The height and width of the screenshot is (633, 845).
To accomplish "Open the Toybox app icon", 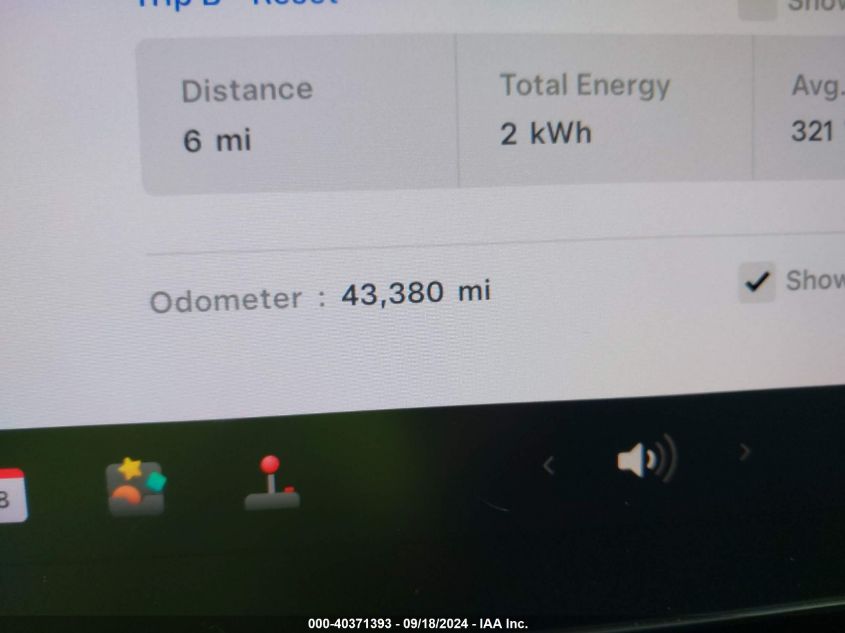I will click(x=136, y=486).
